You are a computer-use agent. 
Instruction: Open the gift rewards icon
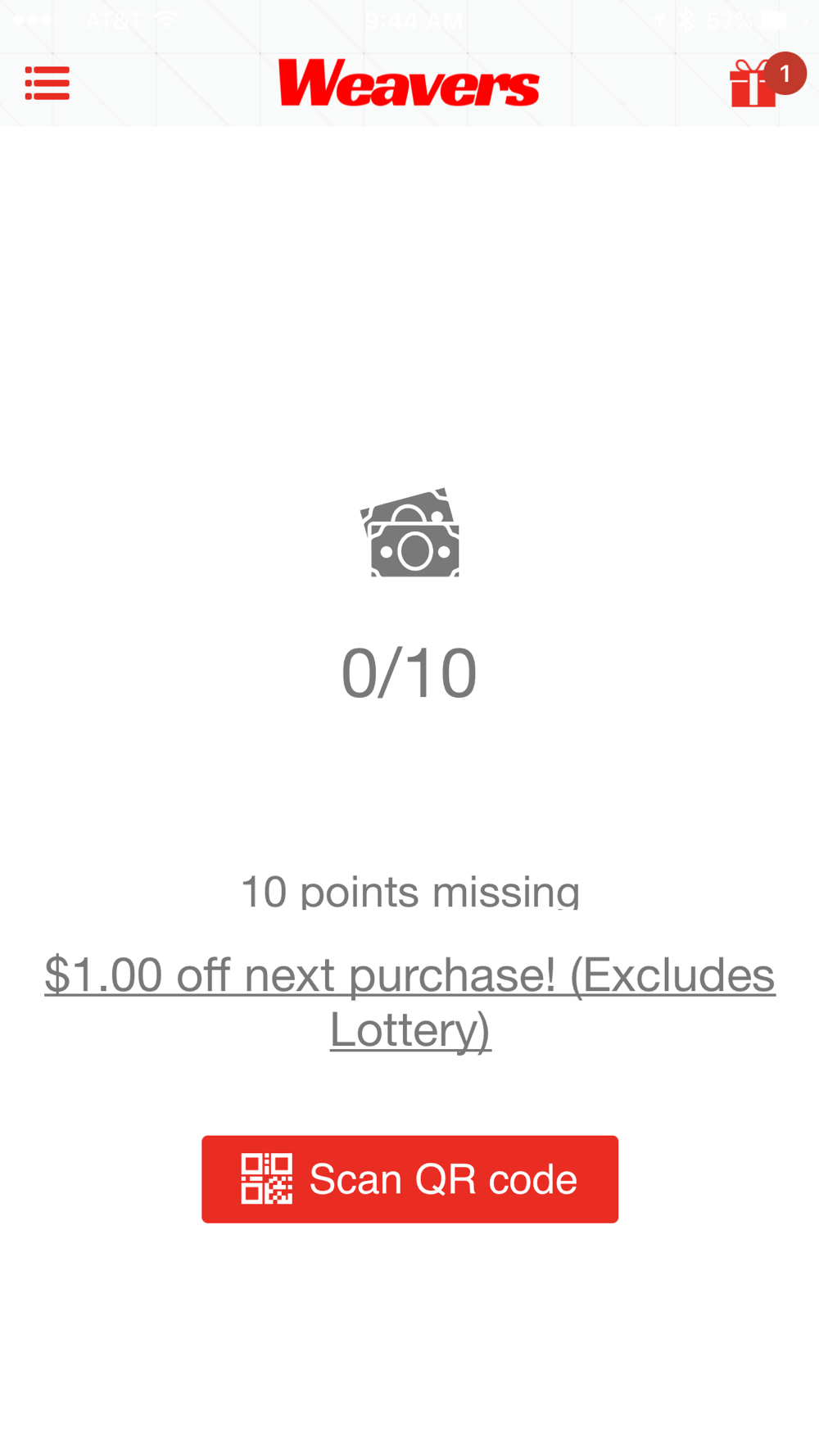(x=755, y=84)
